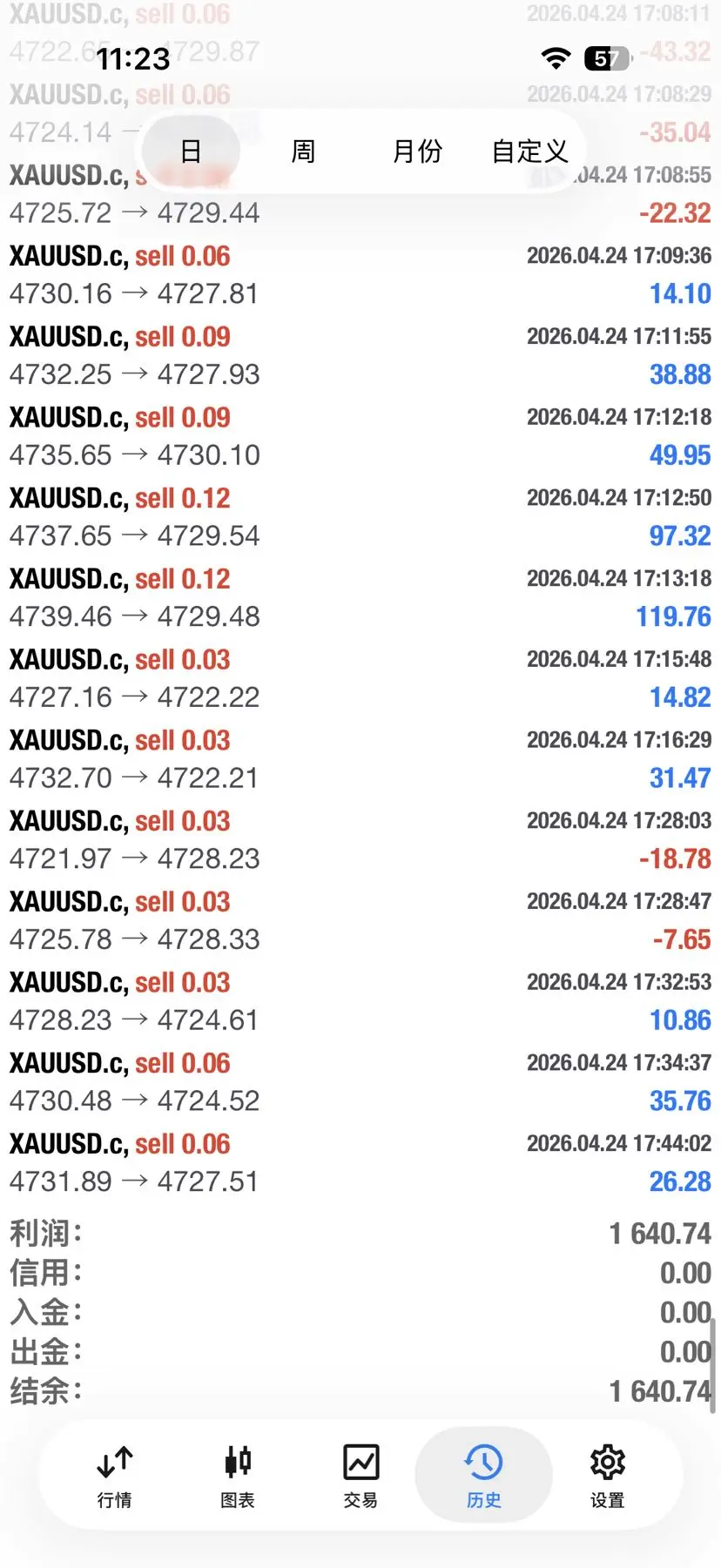Viewport: 721px width, 1568px height.
Task: Open the trade with loss -7.65
Action: [x=360, y=921]
